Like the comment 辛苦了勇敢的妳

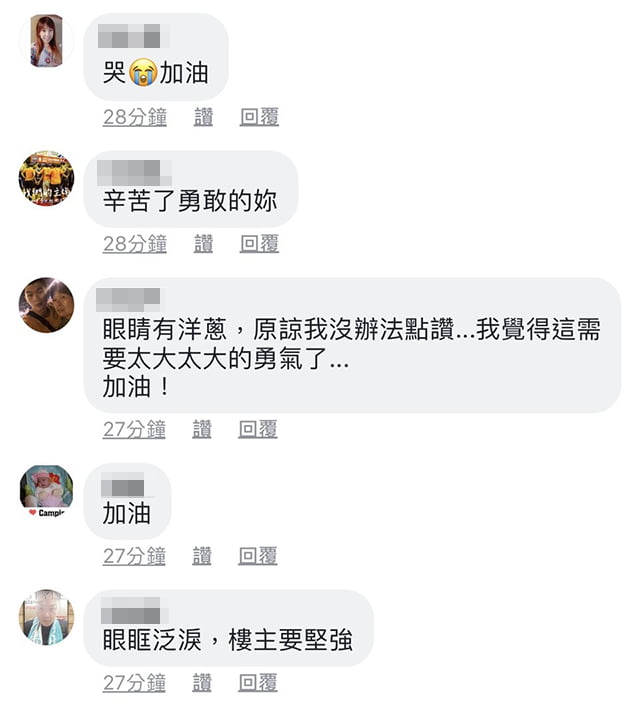pyautogui.click(x=203, y=243)
